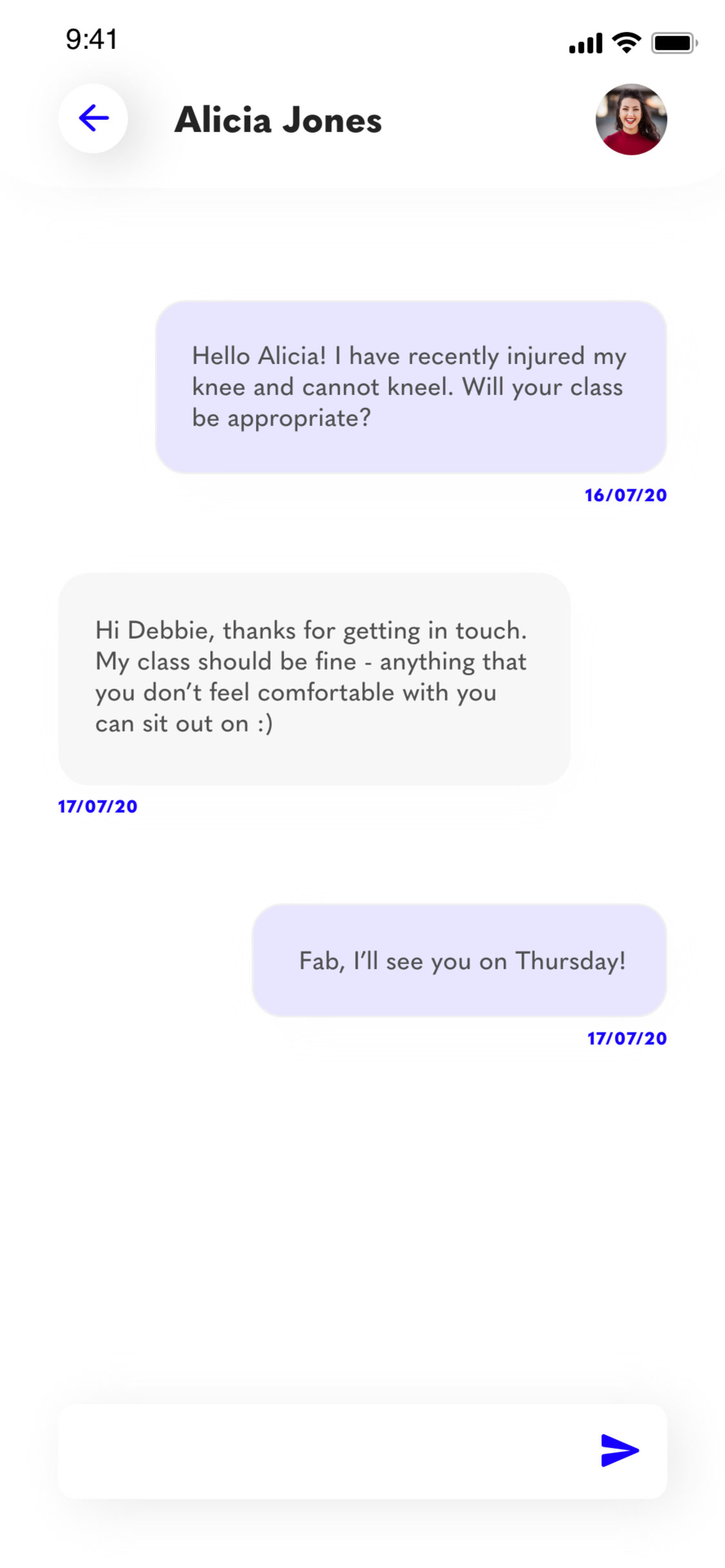Image resolution: width=725 pixels, height=1568 pixels.
Task: Tap the message input field
Action: [x=322, y=1451]
